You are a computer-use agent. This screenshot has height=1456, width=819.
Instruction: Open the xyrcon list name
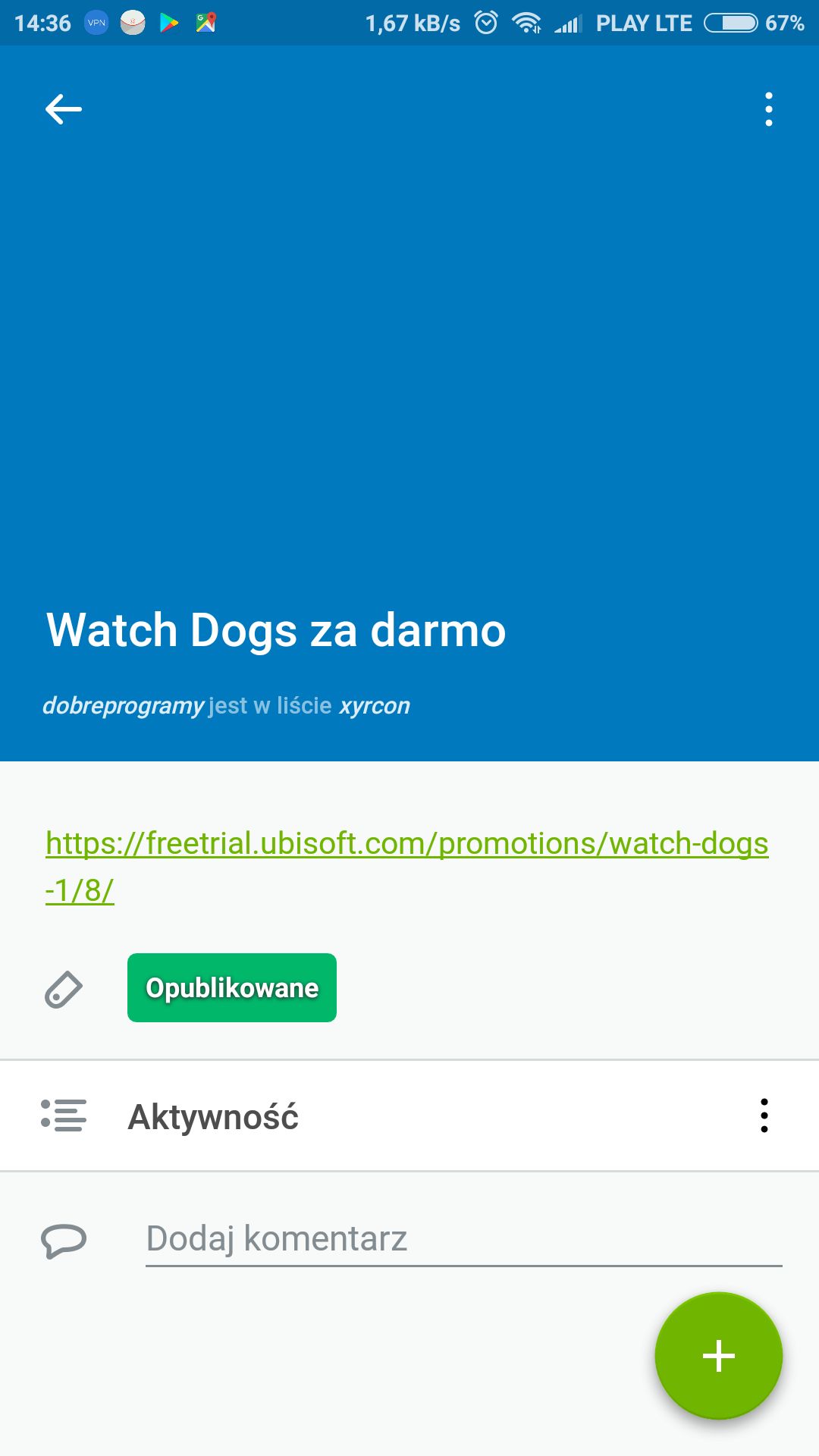pyautogui.click(x=375, y=706)
